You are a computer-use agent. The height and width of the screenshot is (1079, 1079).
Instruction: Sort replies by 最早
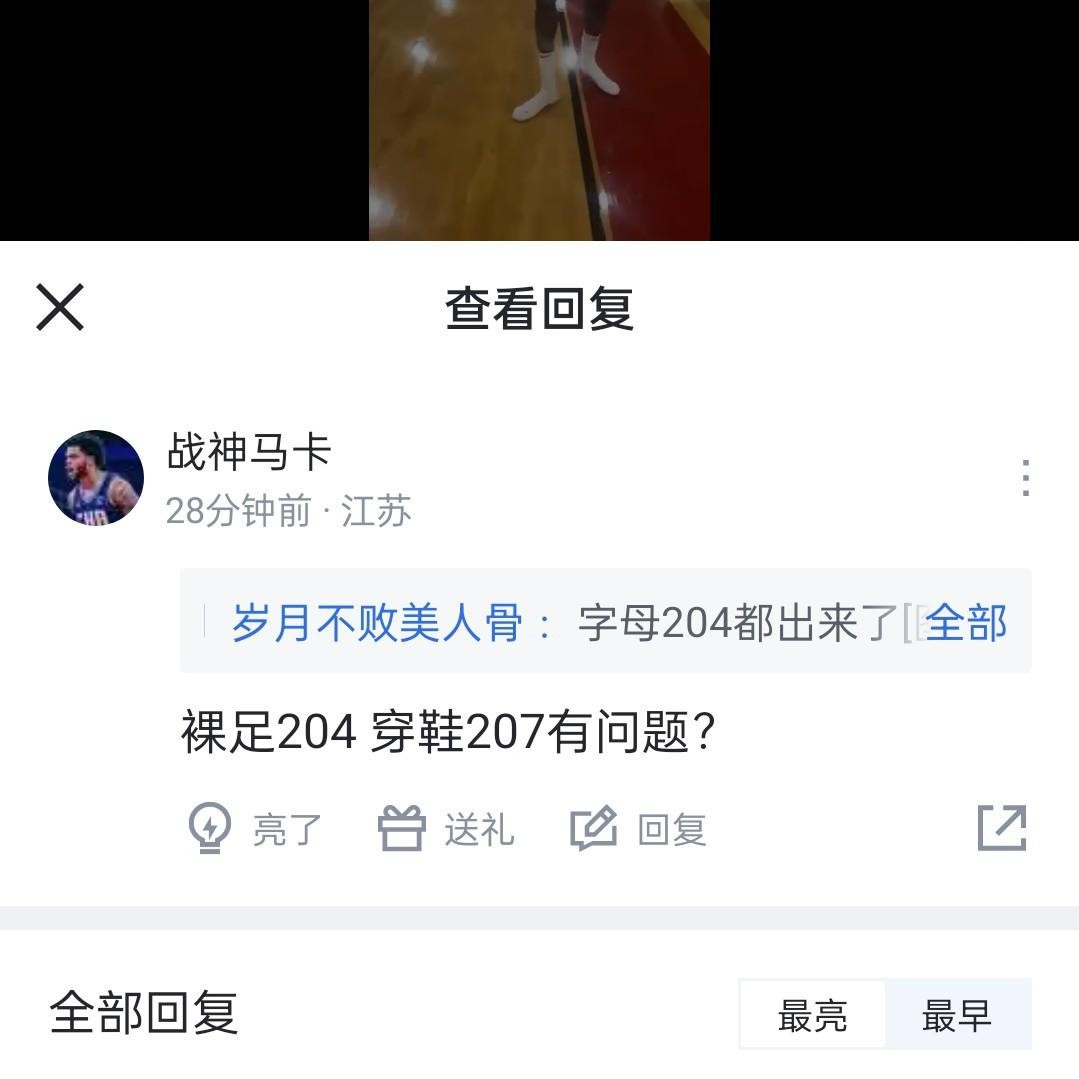tap(956, 1015)
